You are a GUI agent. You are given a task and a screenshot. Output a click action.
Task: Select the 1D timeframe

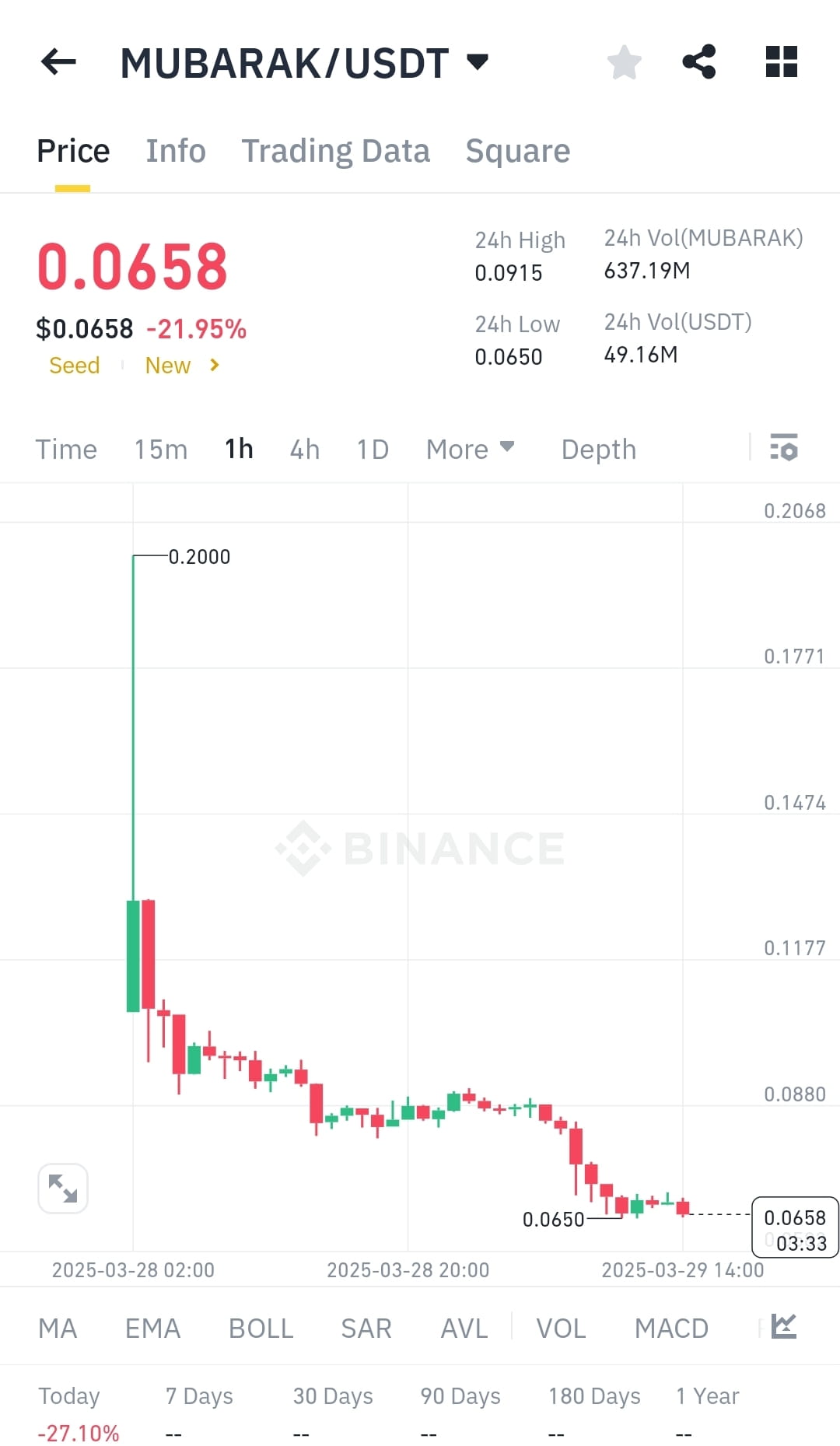coord(372,449)
